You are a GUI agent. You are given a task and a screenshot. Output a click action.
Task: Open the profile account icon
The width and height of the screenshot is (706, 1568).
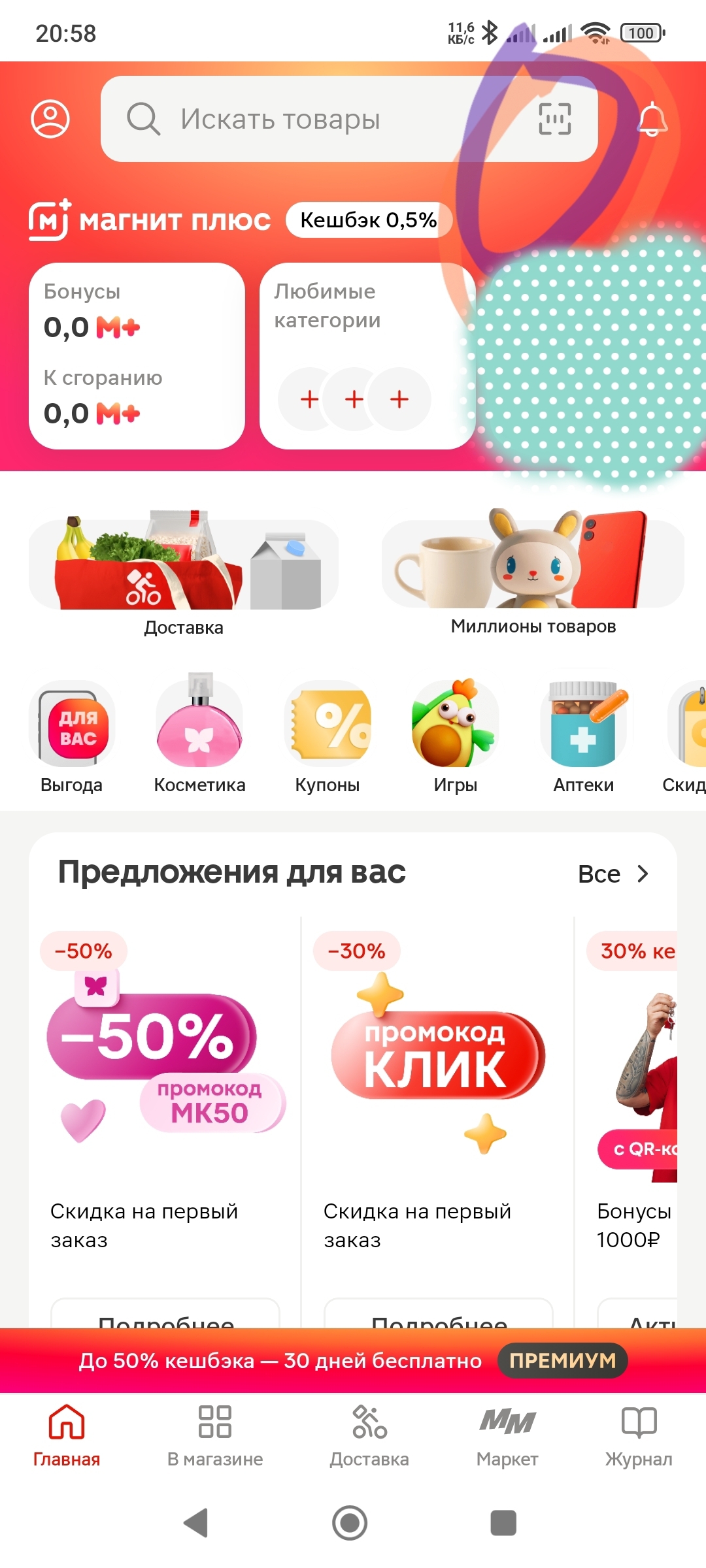50,119
